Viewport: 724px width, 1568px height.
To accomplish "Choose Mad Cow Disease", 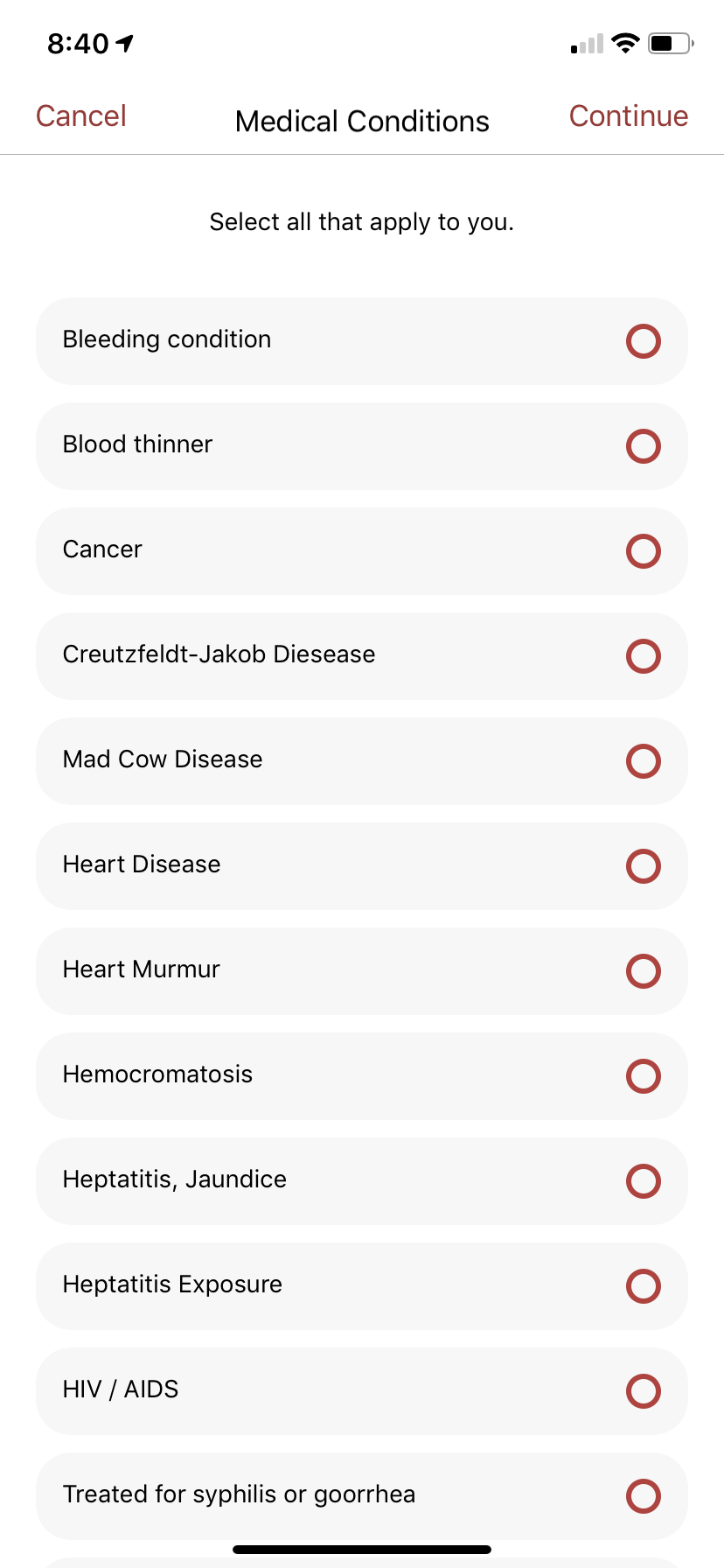I will pyautogui.click(x=643, y=761).
